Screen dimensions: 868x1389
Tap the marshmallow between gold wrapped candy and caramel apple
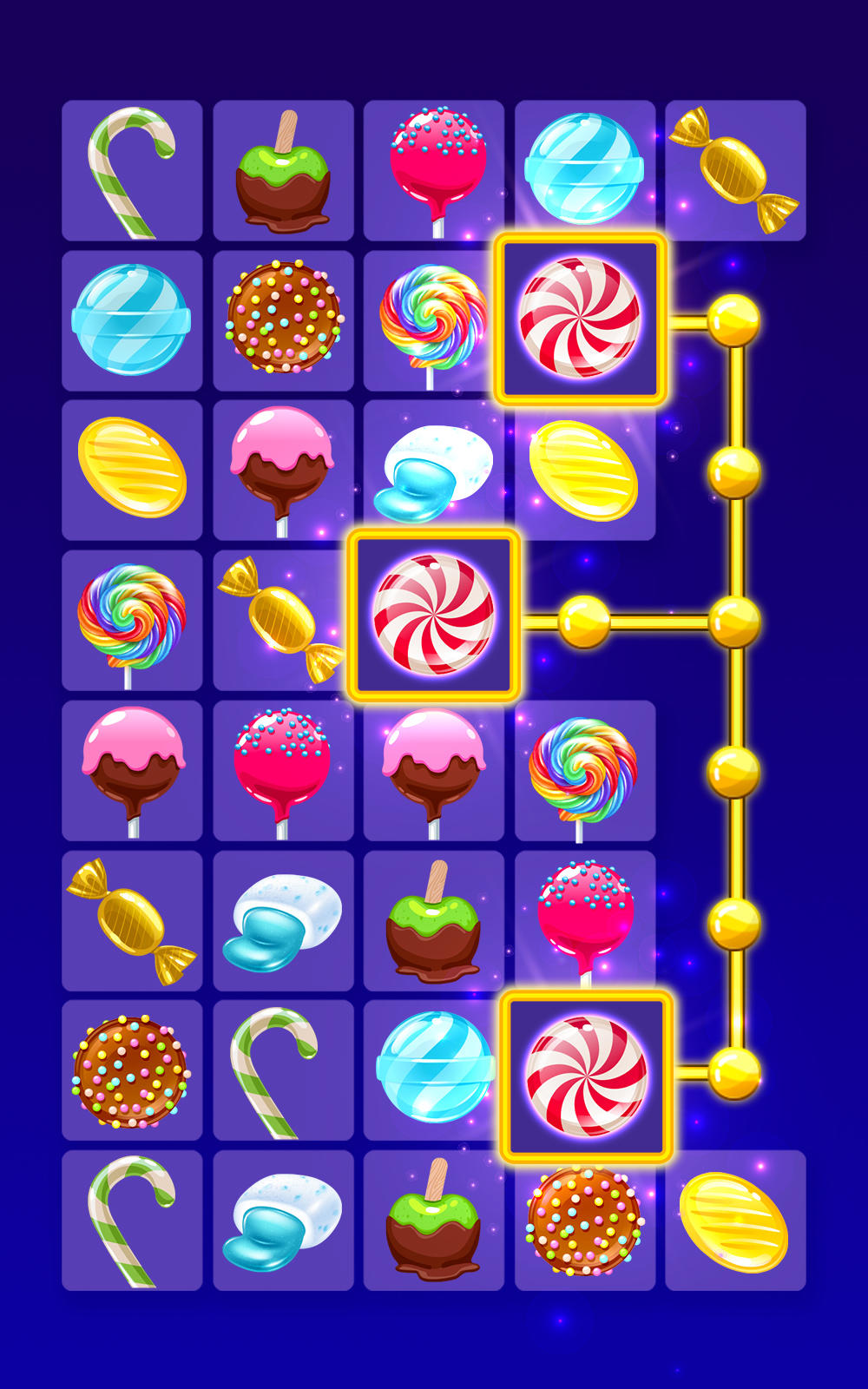(283, 920)
